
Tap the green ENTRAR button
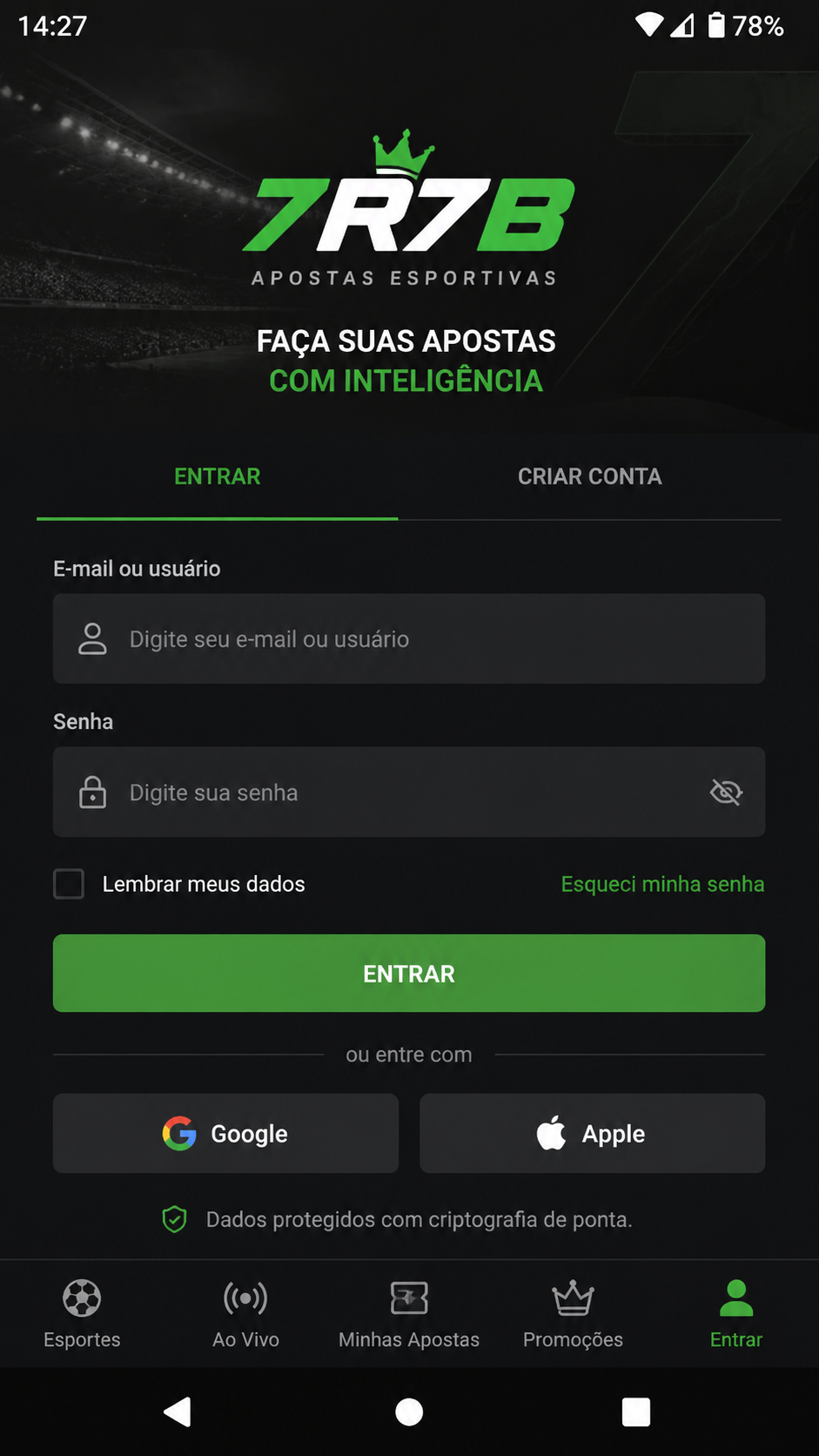tap(409, 974)
